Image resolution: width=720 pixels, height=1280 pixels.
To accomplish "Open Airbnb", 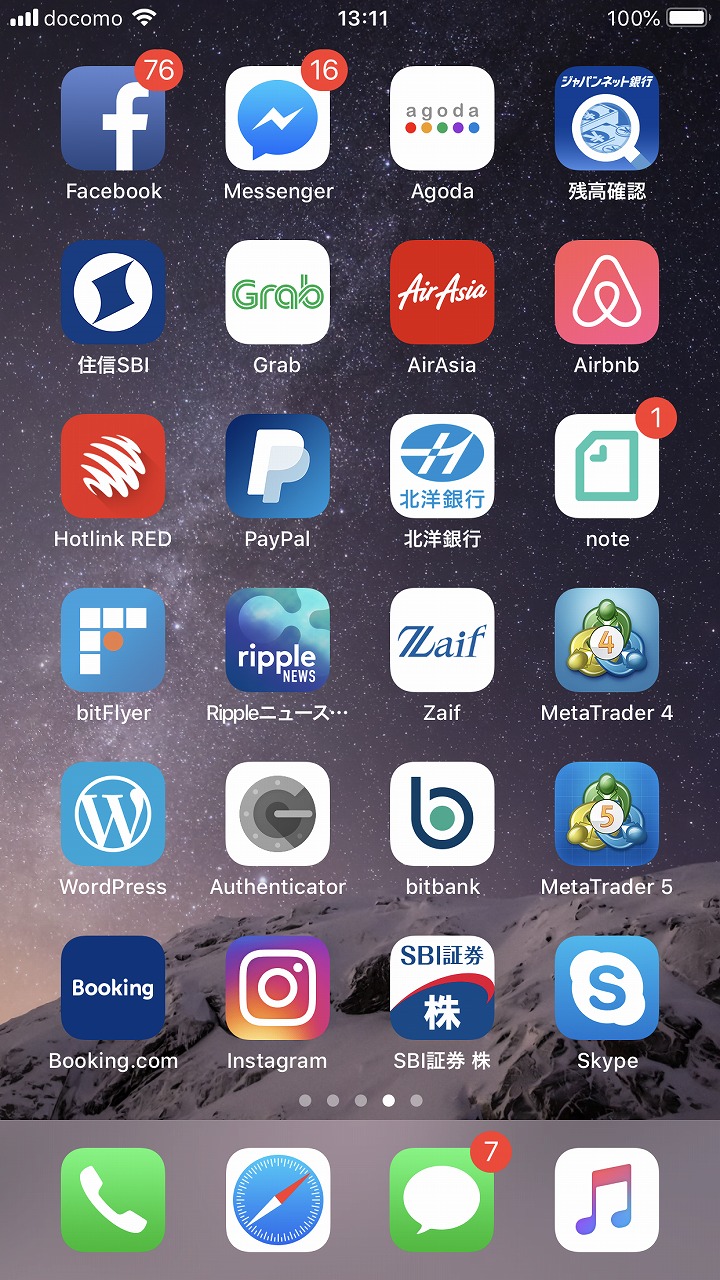I will (606, 292).
